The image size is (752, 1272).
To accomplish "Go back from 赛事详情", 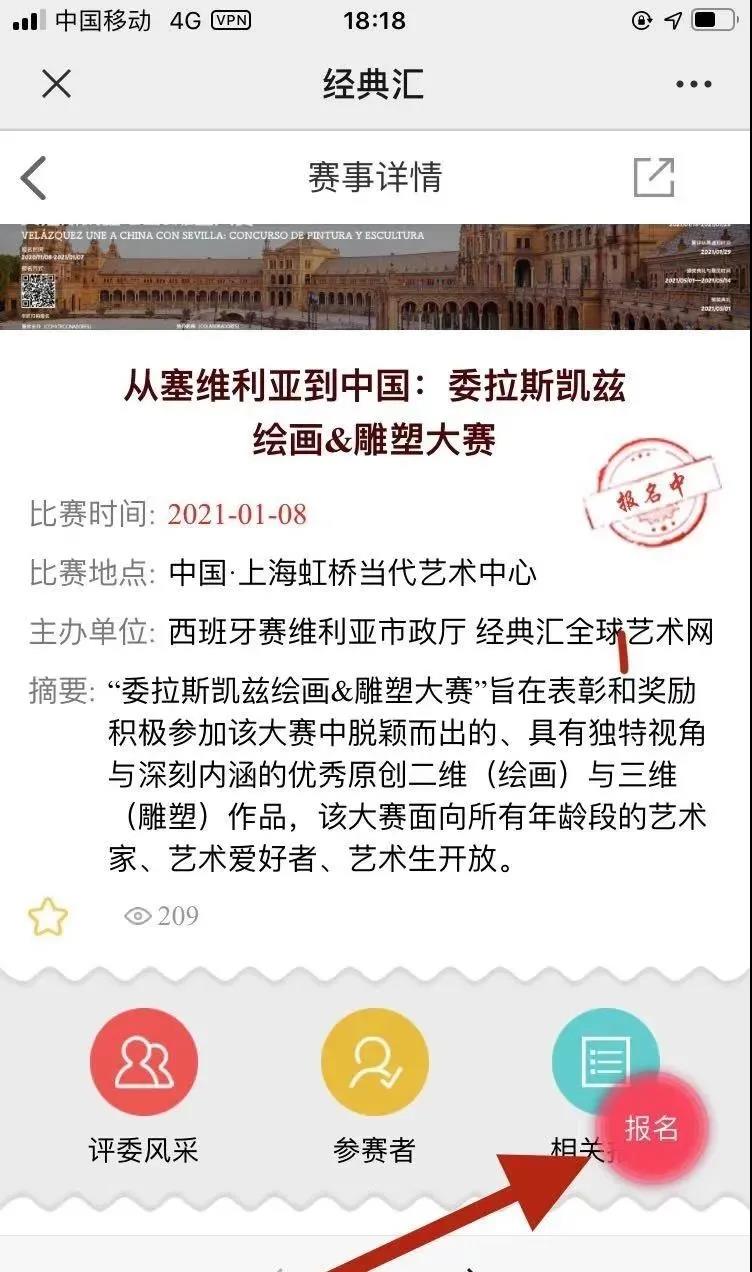I will pos(35,178).
